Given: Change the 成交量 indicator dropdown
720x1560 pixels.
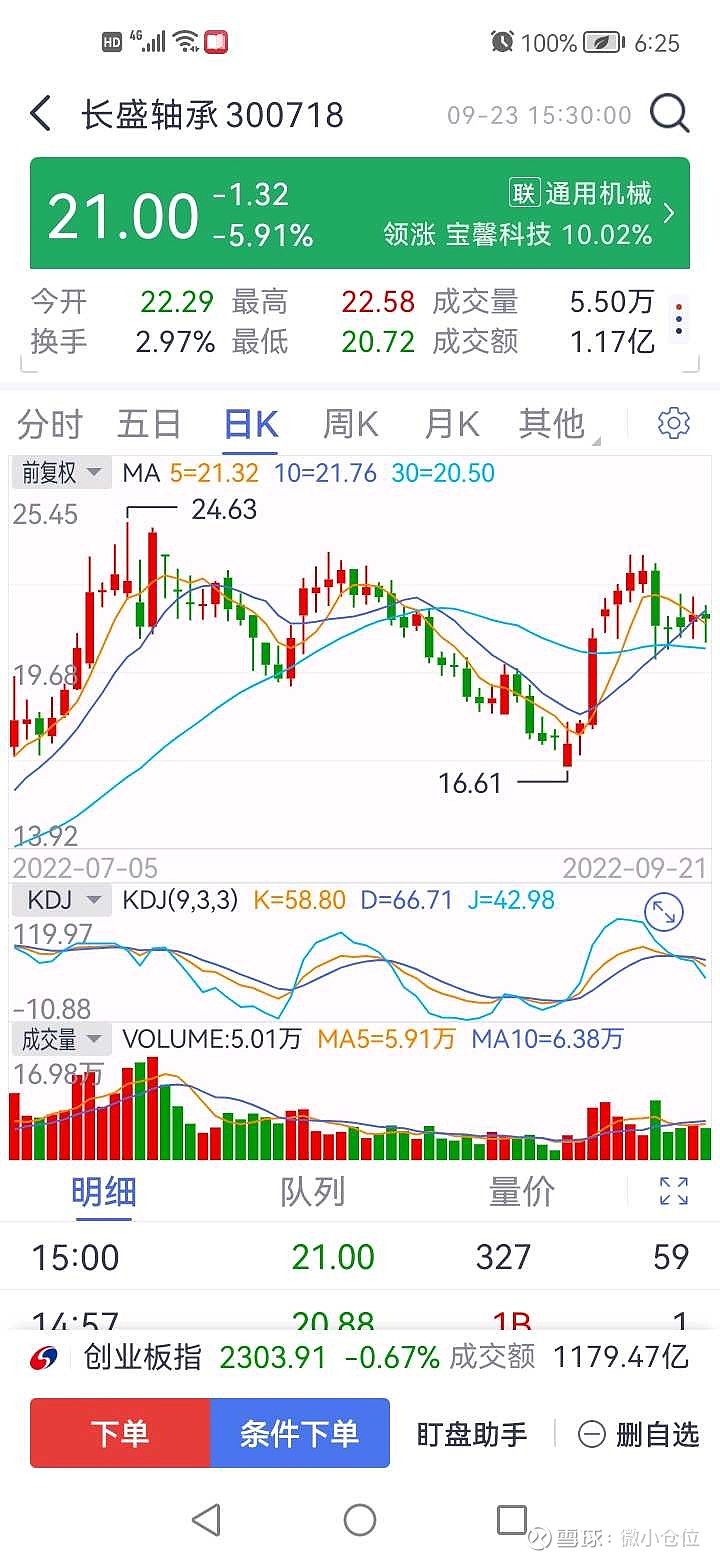Looking at the screenshot, I should 62,1039.
